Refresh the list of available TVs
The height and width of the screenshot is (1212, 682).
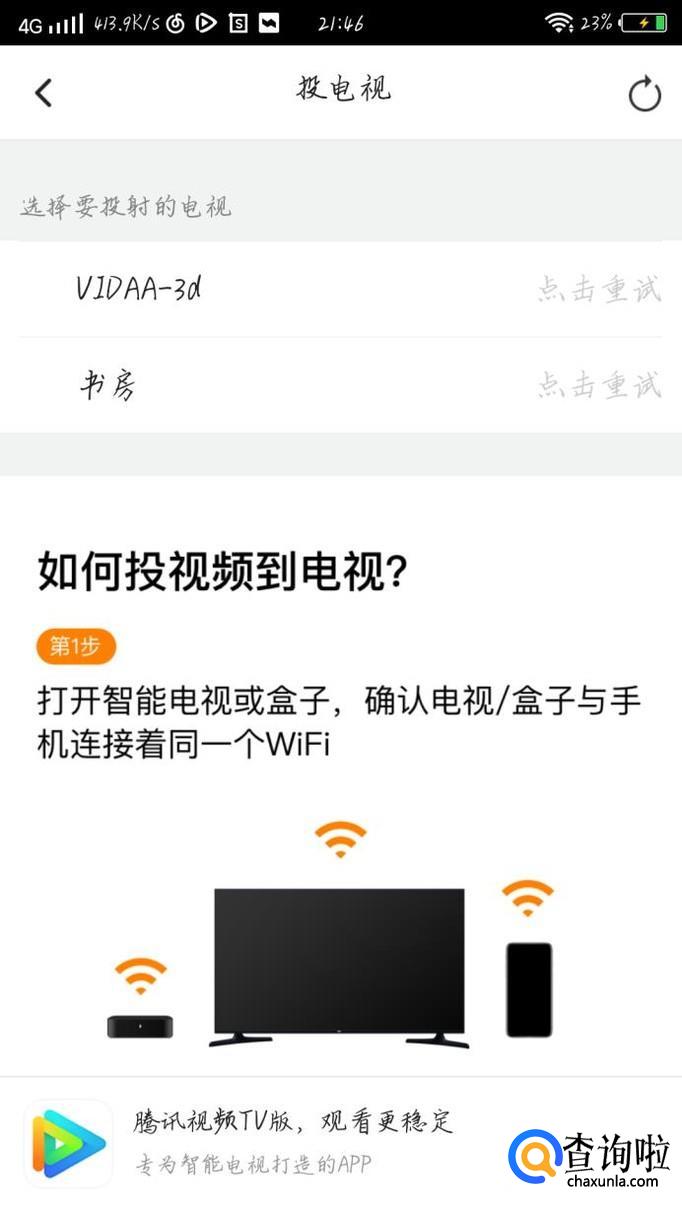click(644, 94)
